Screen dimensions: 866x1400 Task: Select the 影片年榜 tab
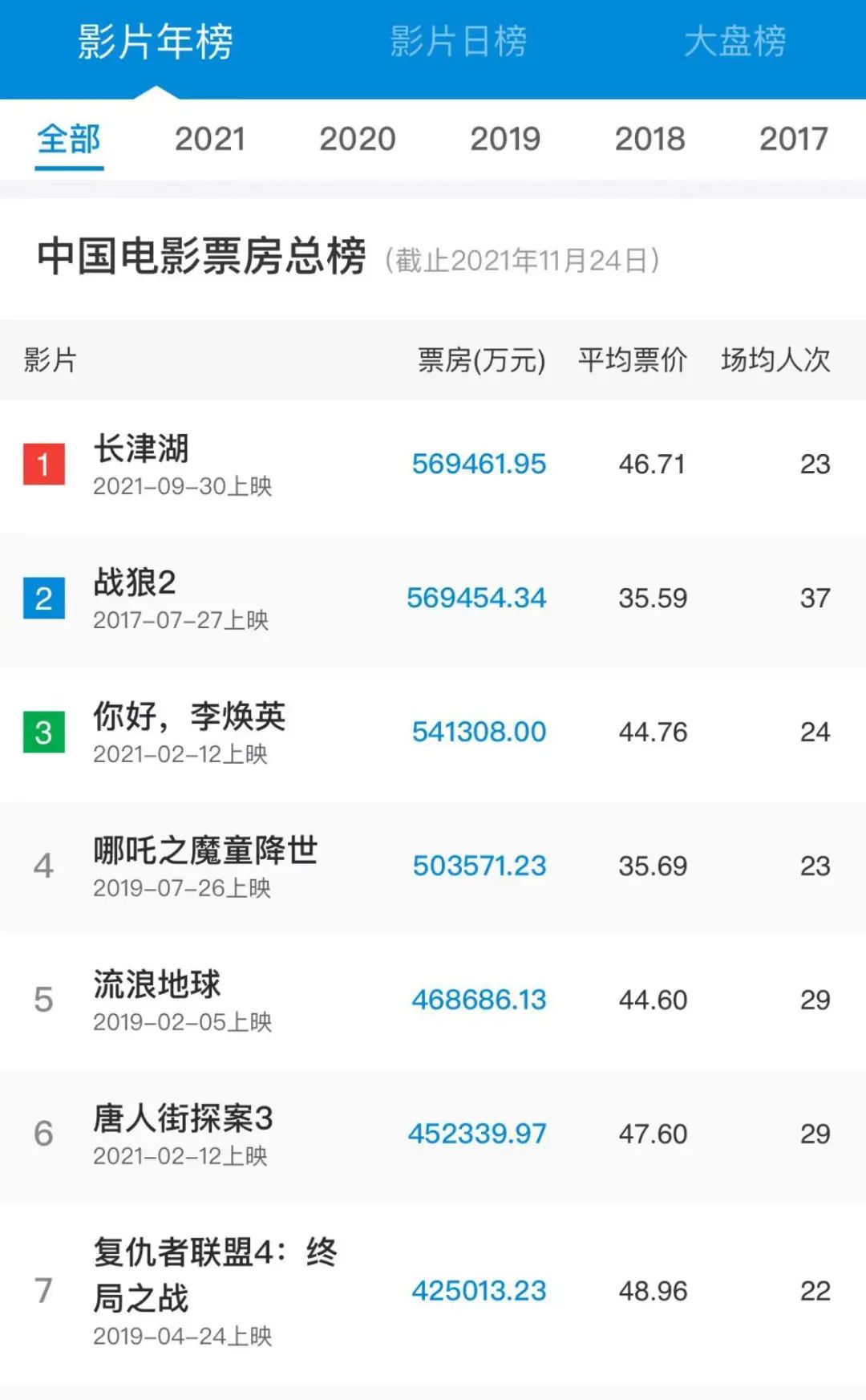156,42
